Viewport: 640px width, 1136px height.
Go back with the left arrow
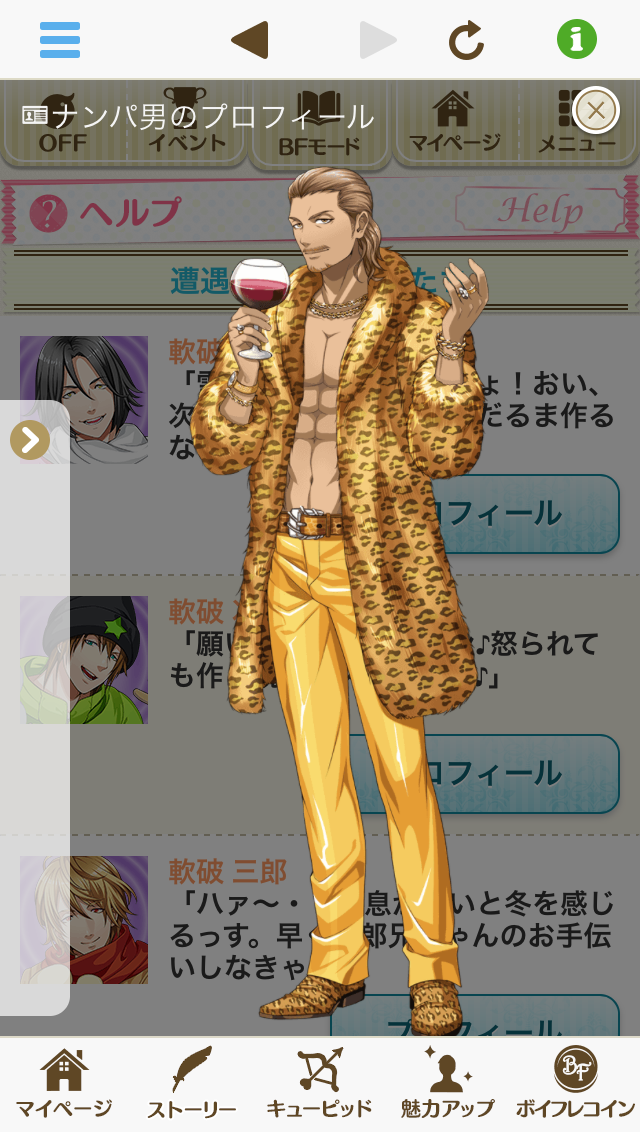[249, 40]
